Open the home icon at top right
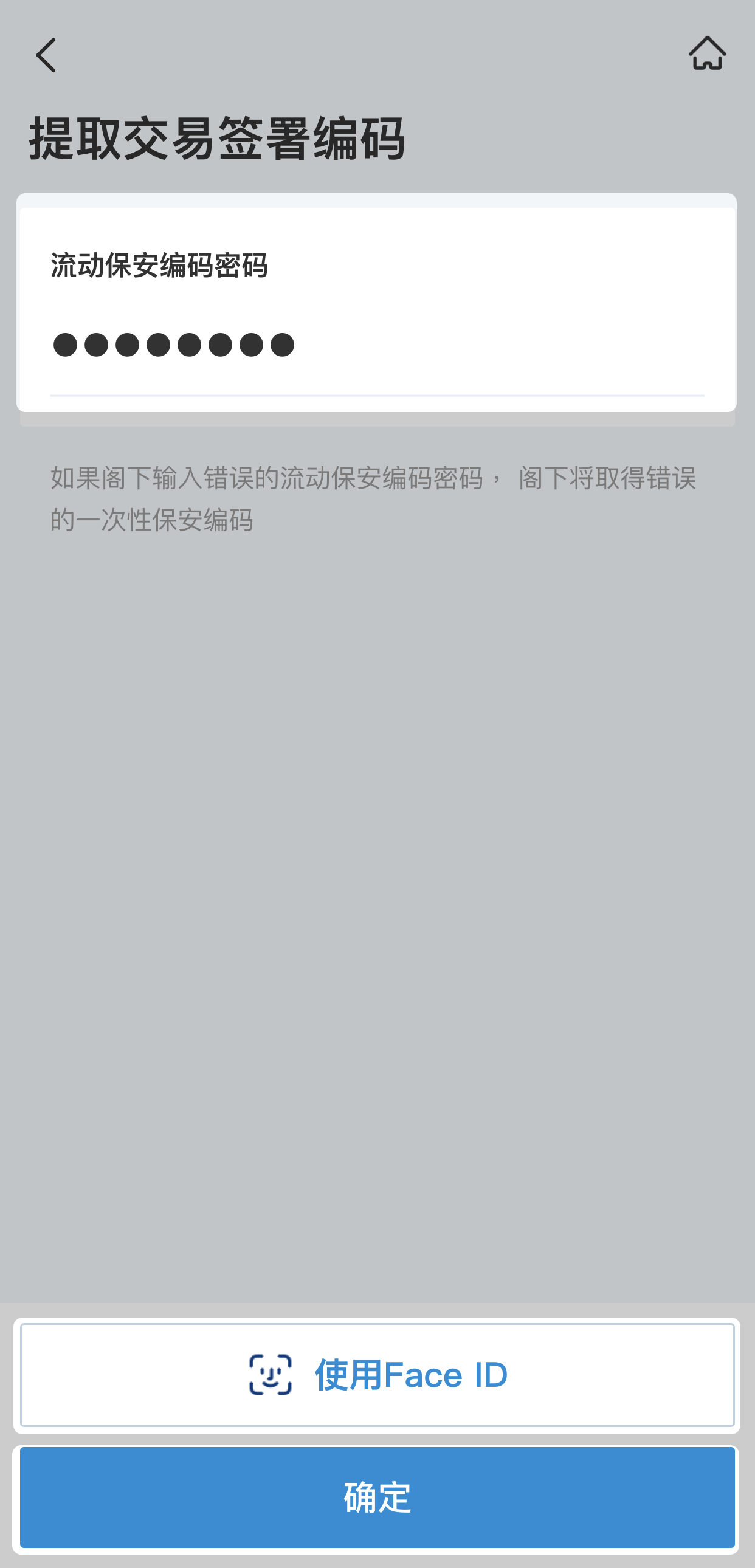Image resolution: width=755 pixels, height=1568 pixels. (x=707, y=53)
